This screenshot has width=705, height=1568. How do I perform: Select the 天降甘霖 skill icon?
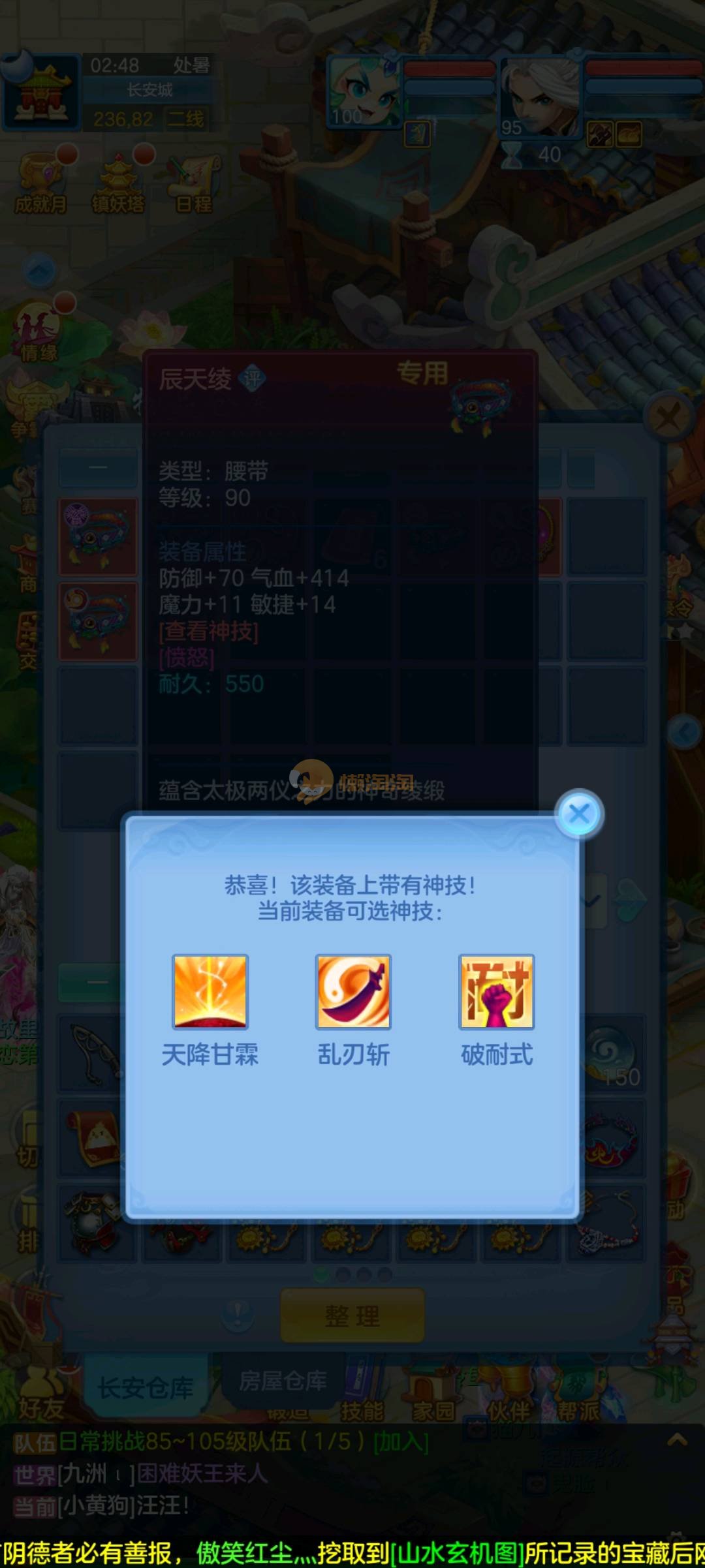[x=210, y=992]
